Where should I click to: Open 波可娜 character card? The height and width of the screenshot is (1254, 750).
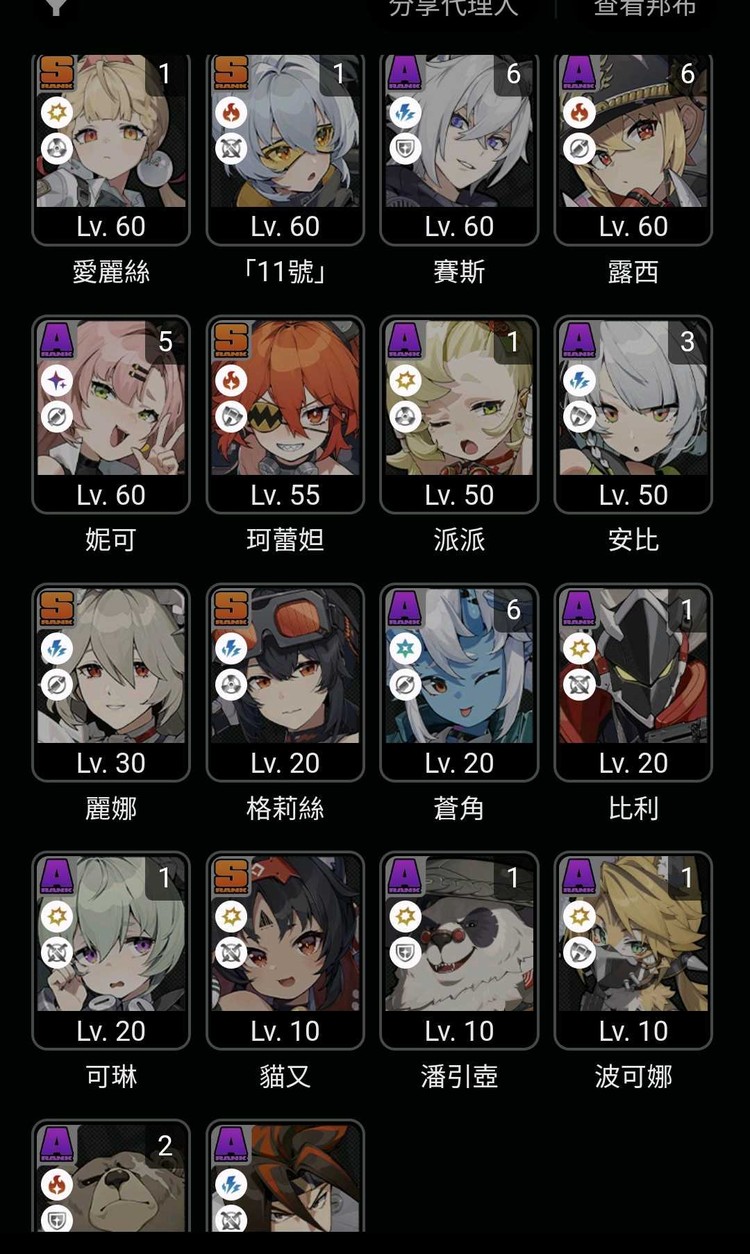pos(633,950)
